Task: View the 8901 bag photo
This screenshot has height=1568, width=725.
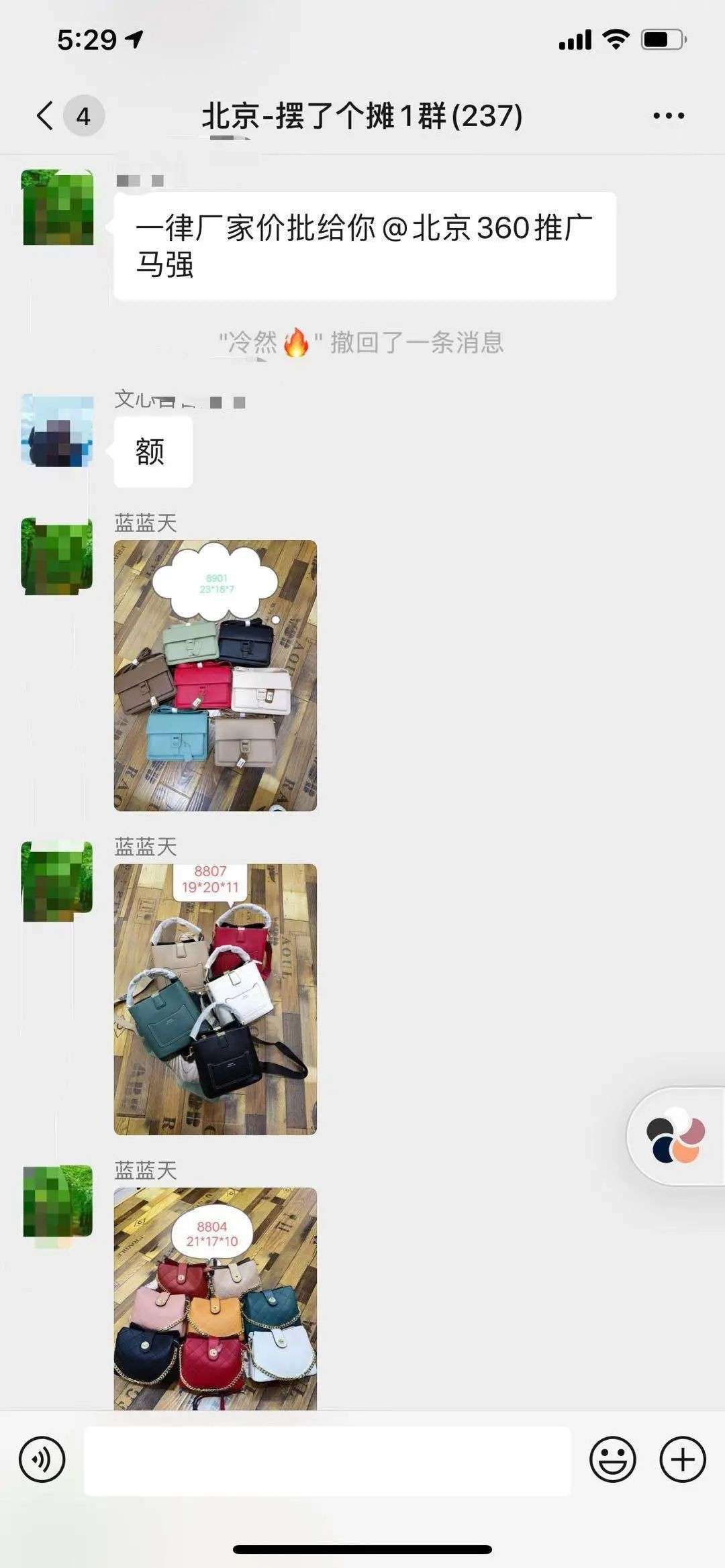Action: click(215, 676)
